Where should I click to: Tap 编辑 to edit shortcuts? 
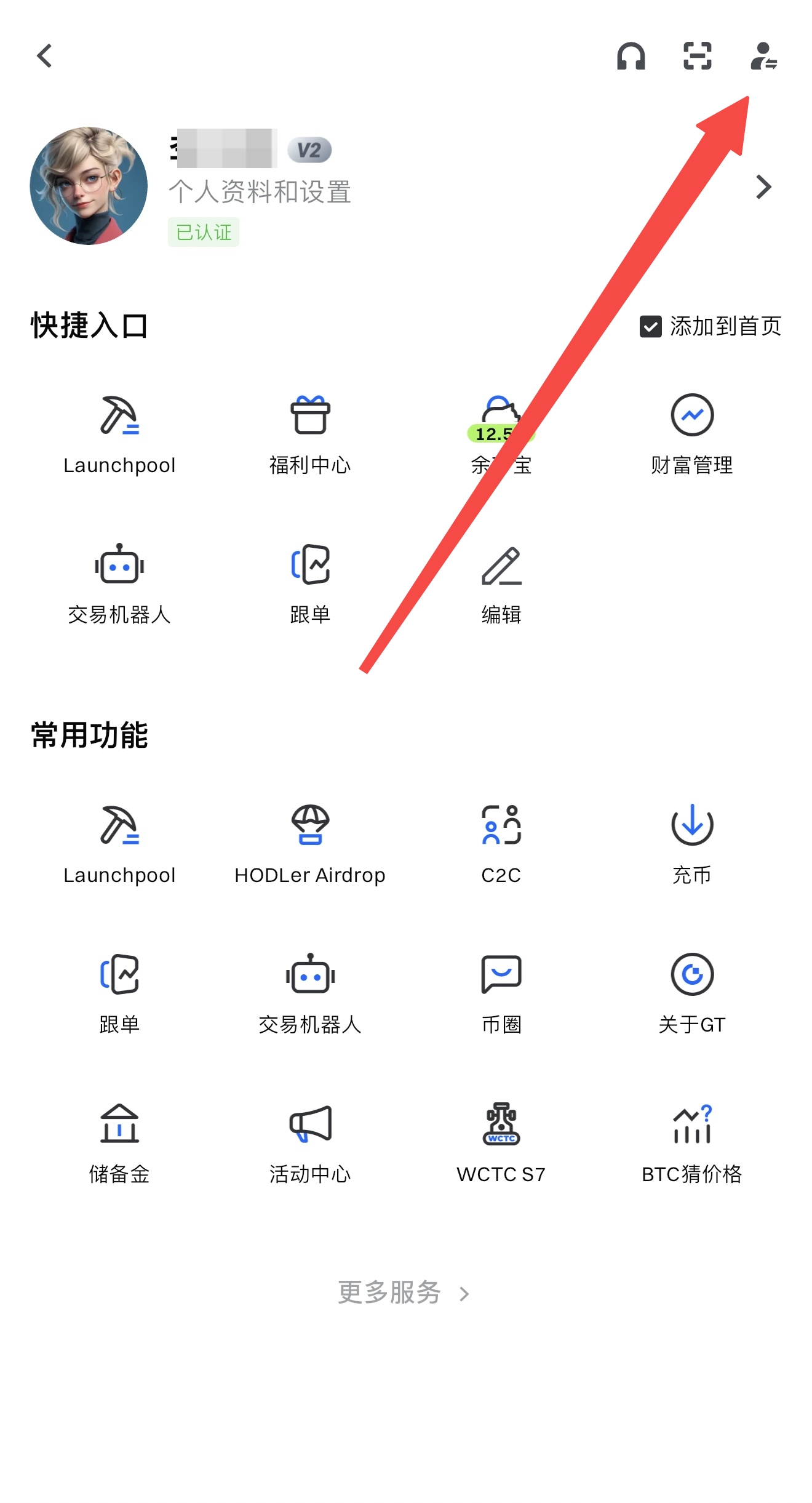501,583
